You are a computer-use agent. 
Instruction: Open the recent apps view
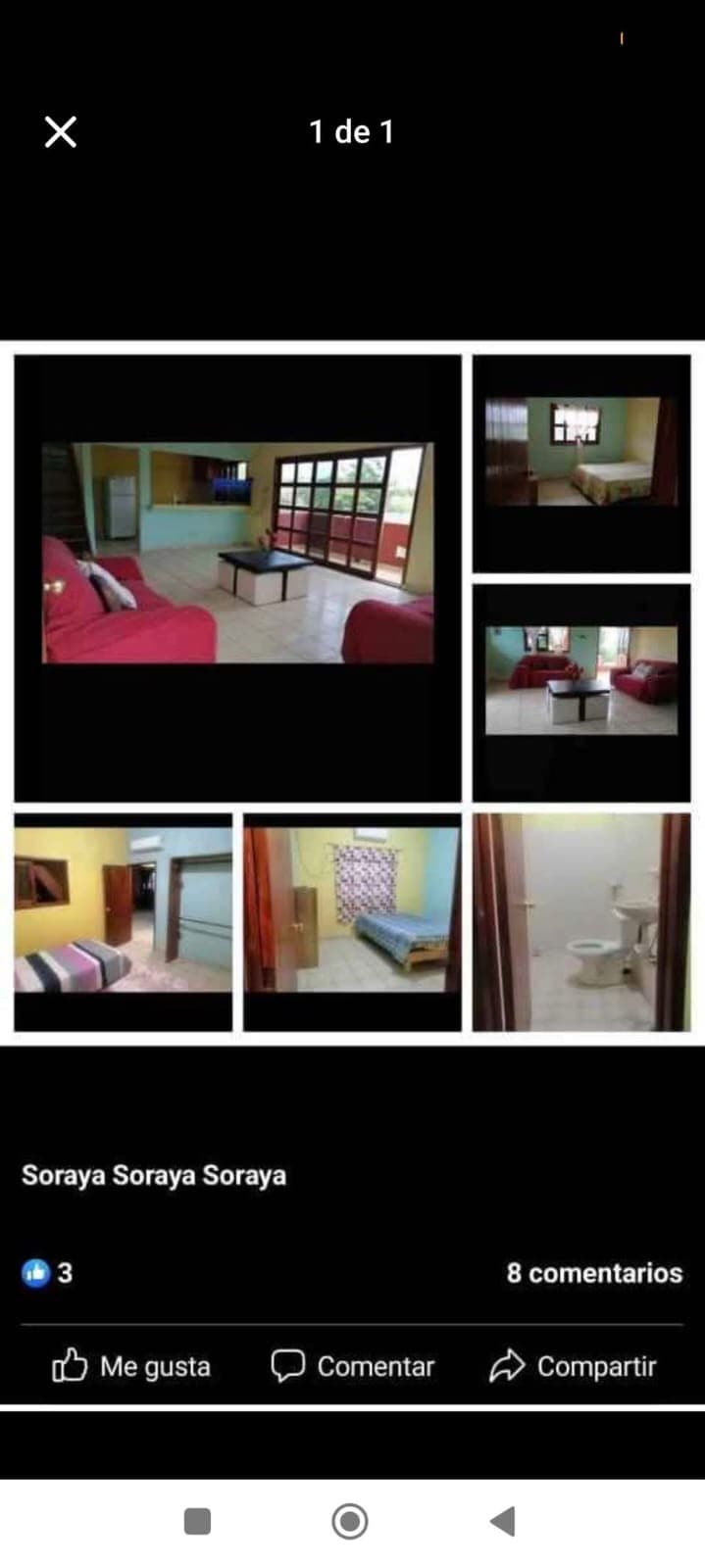(x=197, y=1521)
